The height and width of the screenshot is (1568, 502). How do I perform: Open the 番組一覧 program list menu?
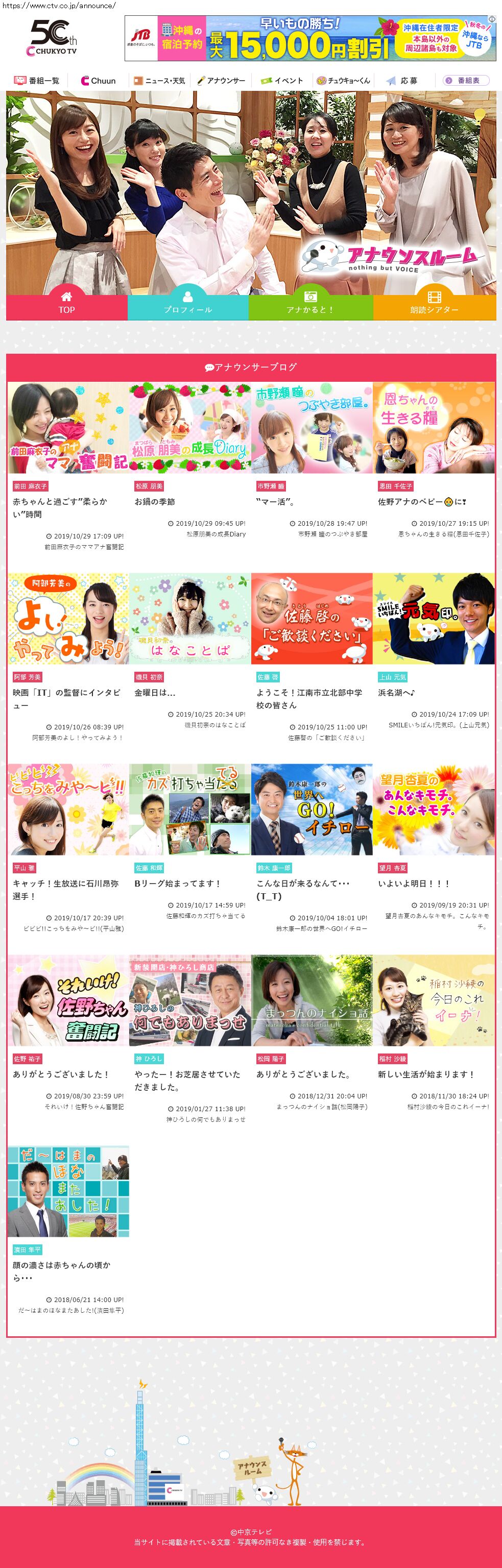pos(37,80)
